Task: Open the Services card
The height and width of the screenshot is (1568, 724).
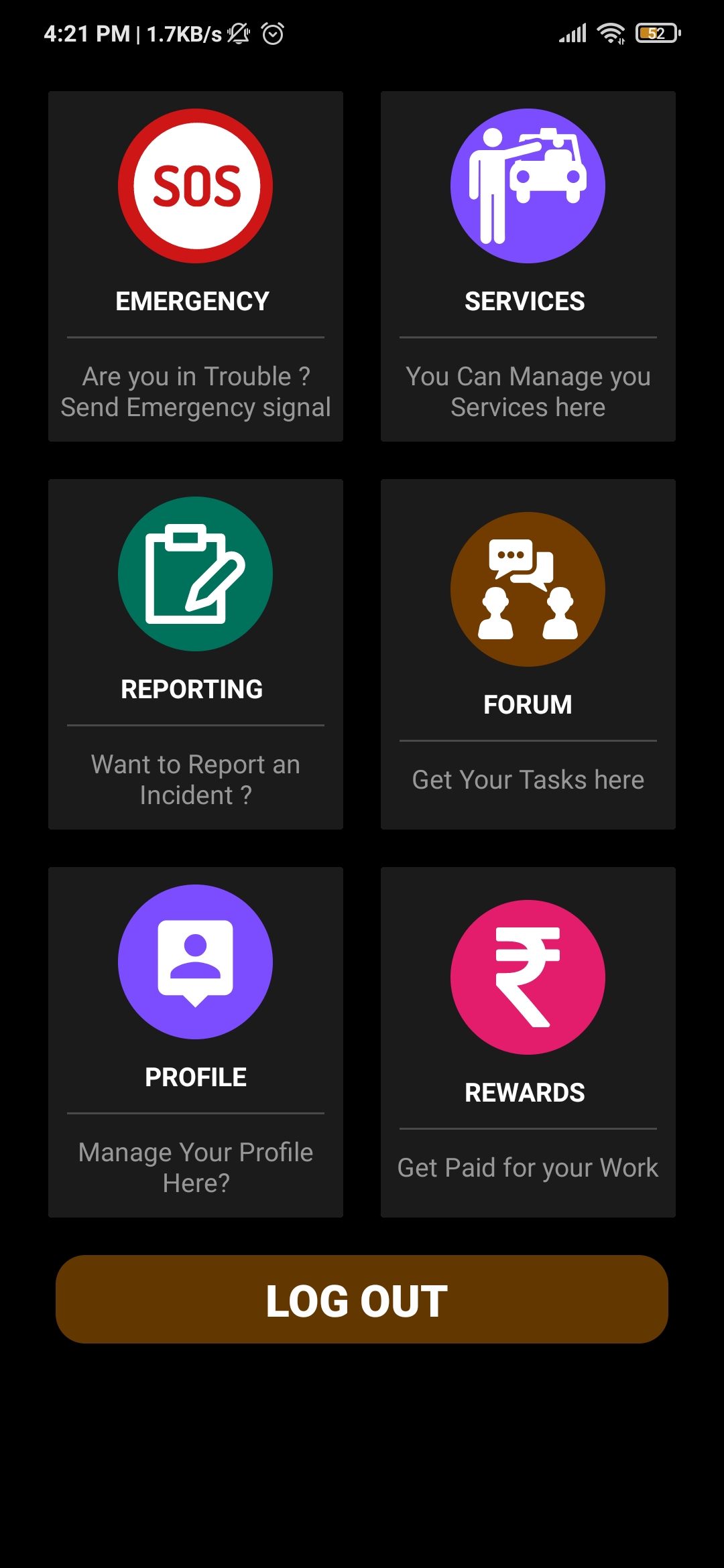Action: 528,266
